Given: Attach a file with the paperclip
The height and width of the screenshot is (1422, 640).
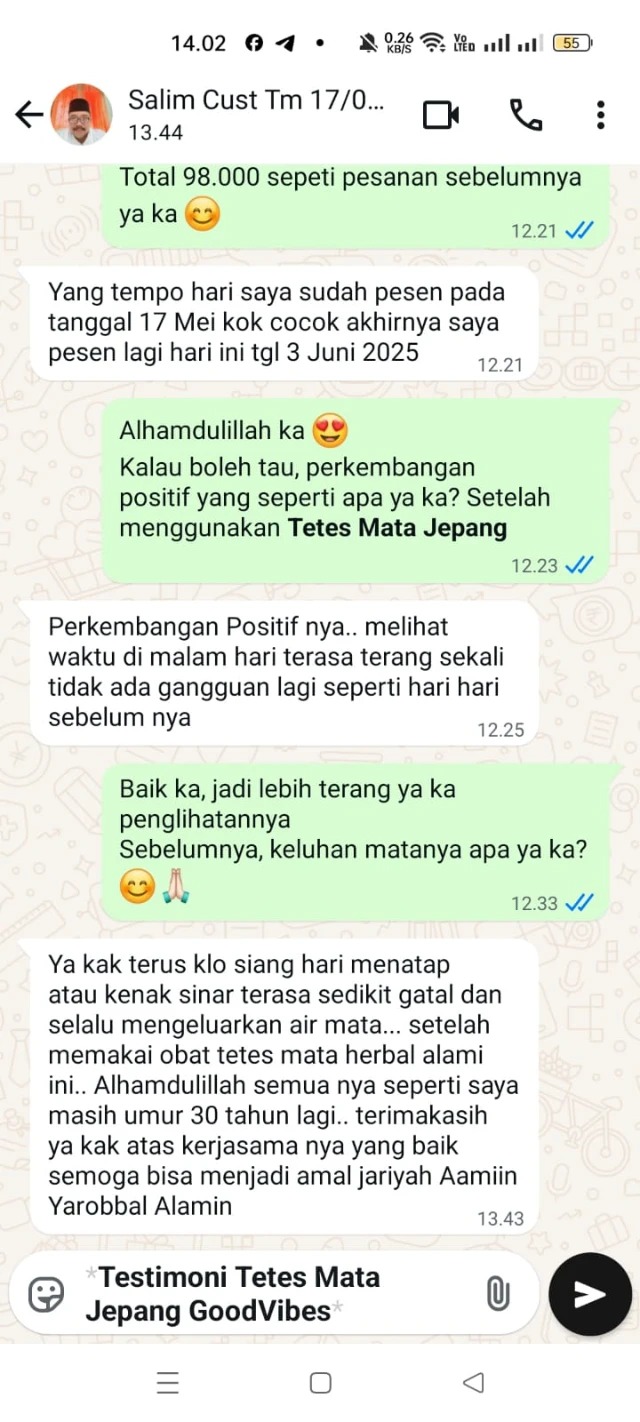Looking at the screenshot, I should coord(497,1294).
